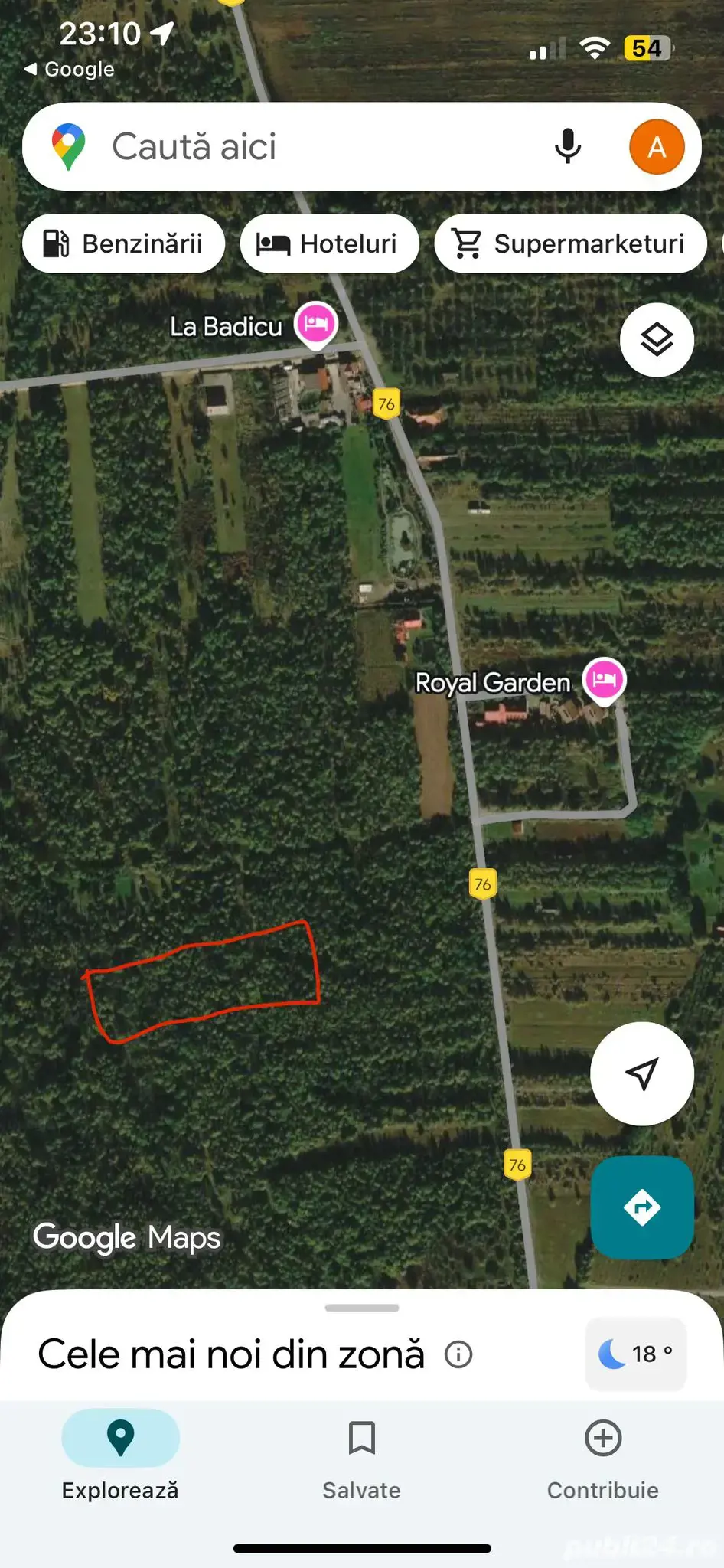The height and width of the screenshot is (1568, 724).
Task: Tap the info icon beside "Cele mai noi din zonă"
Action: coord(458,1354)
